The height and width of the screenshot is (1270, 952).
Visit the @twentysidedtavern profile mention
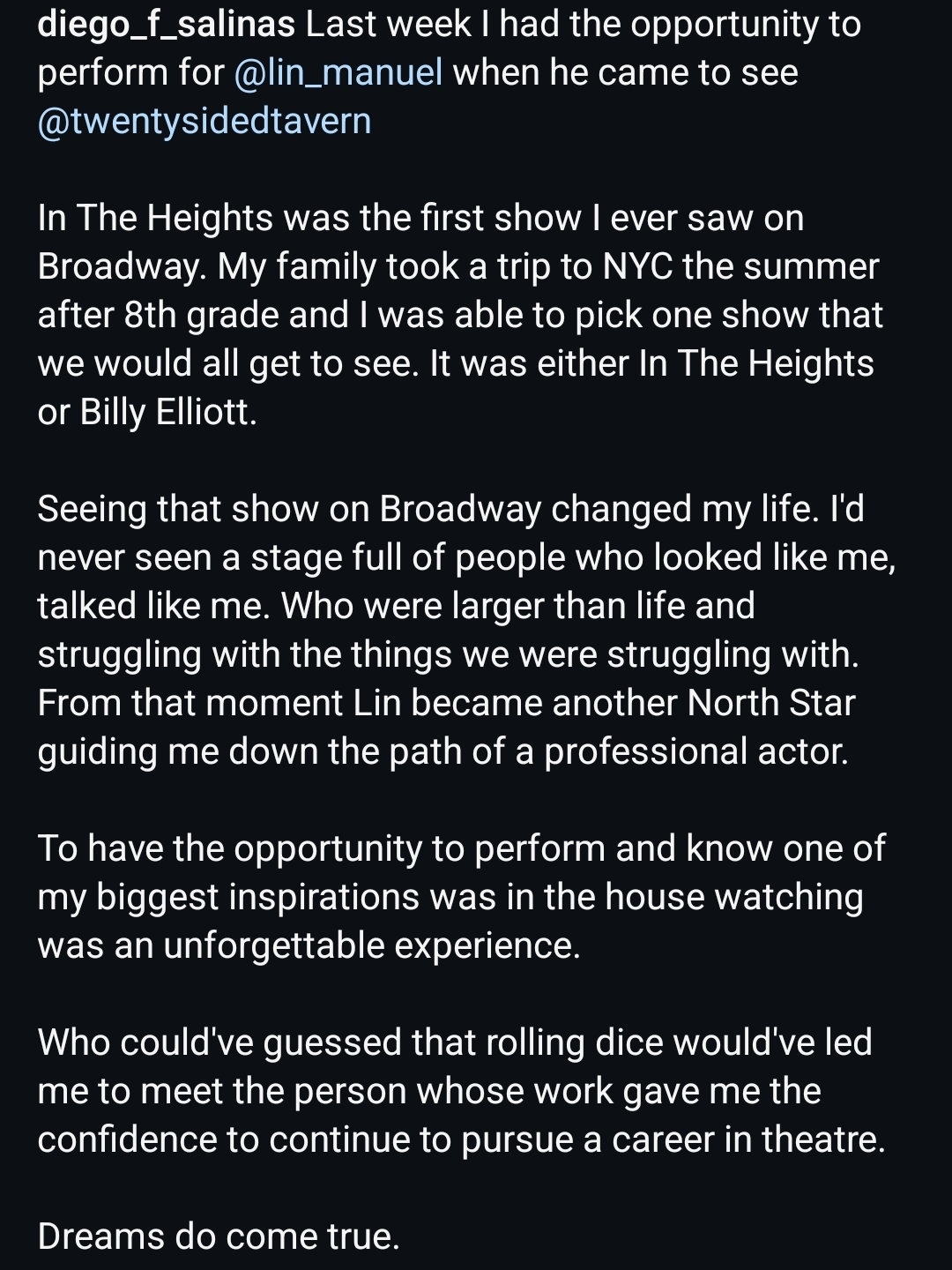[205, 122]
